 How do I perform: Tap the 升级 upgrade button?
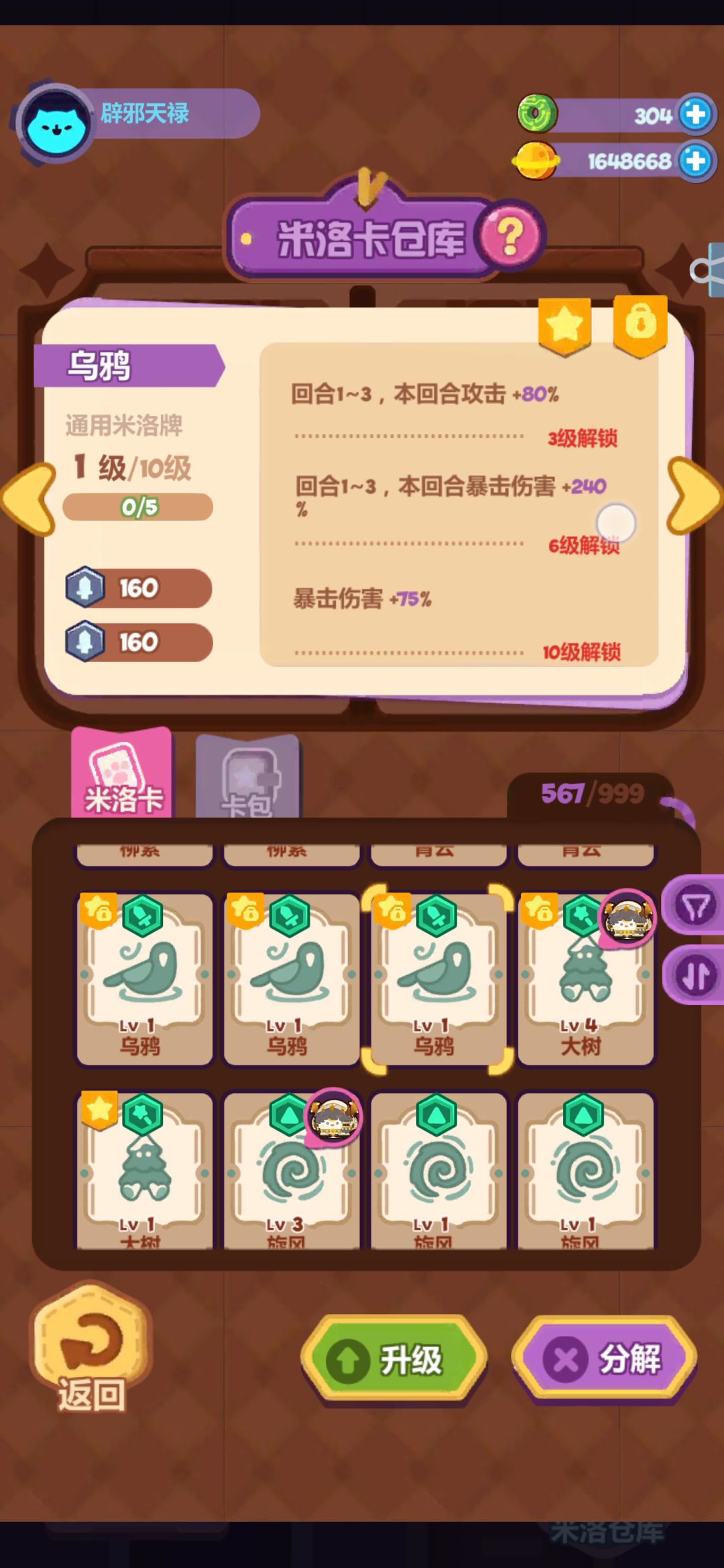pyautogui.click(x=394, y=1360)
